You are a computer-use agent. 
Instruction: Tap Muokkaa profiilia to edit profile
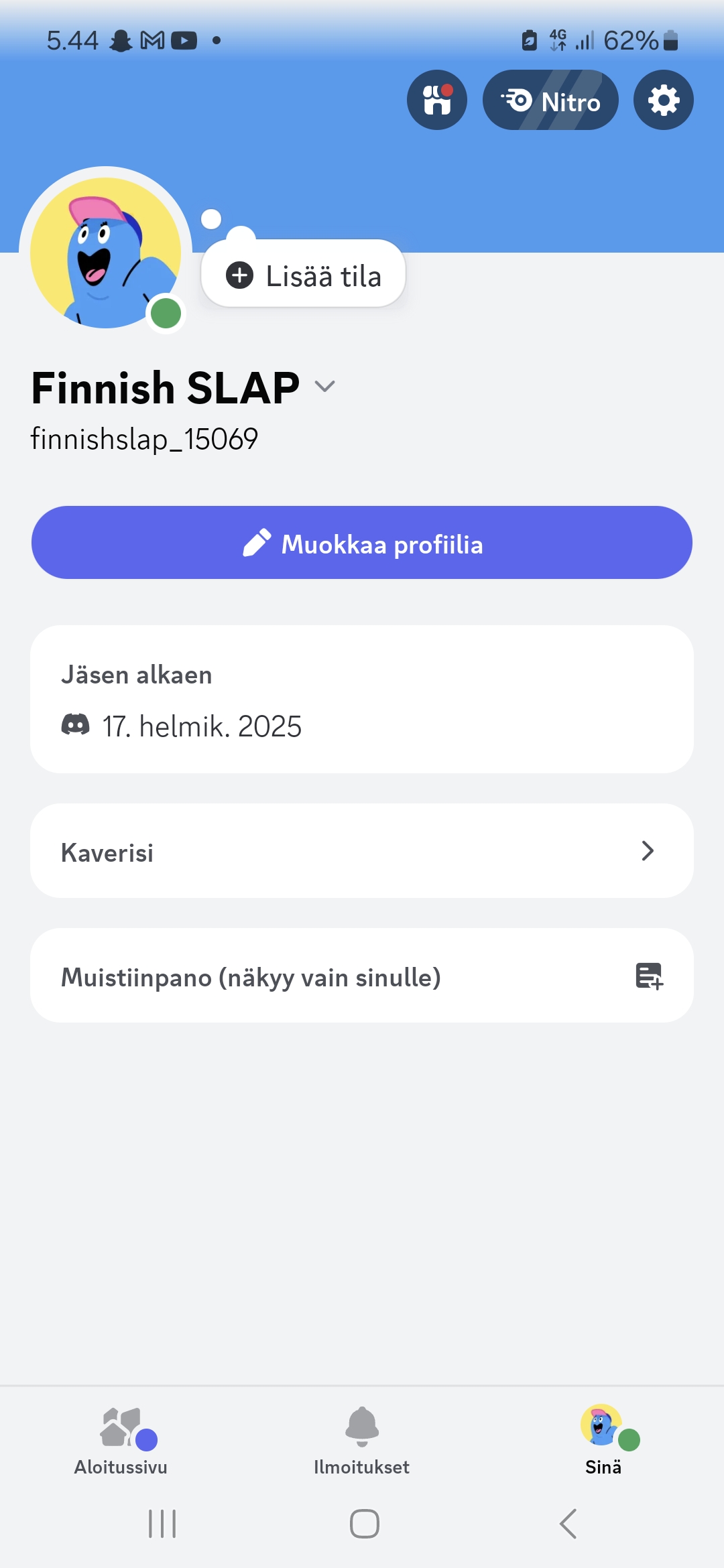[362, 543]
